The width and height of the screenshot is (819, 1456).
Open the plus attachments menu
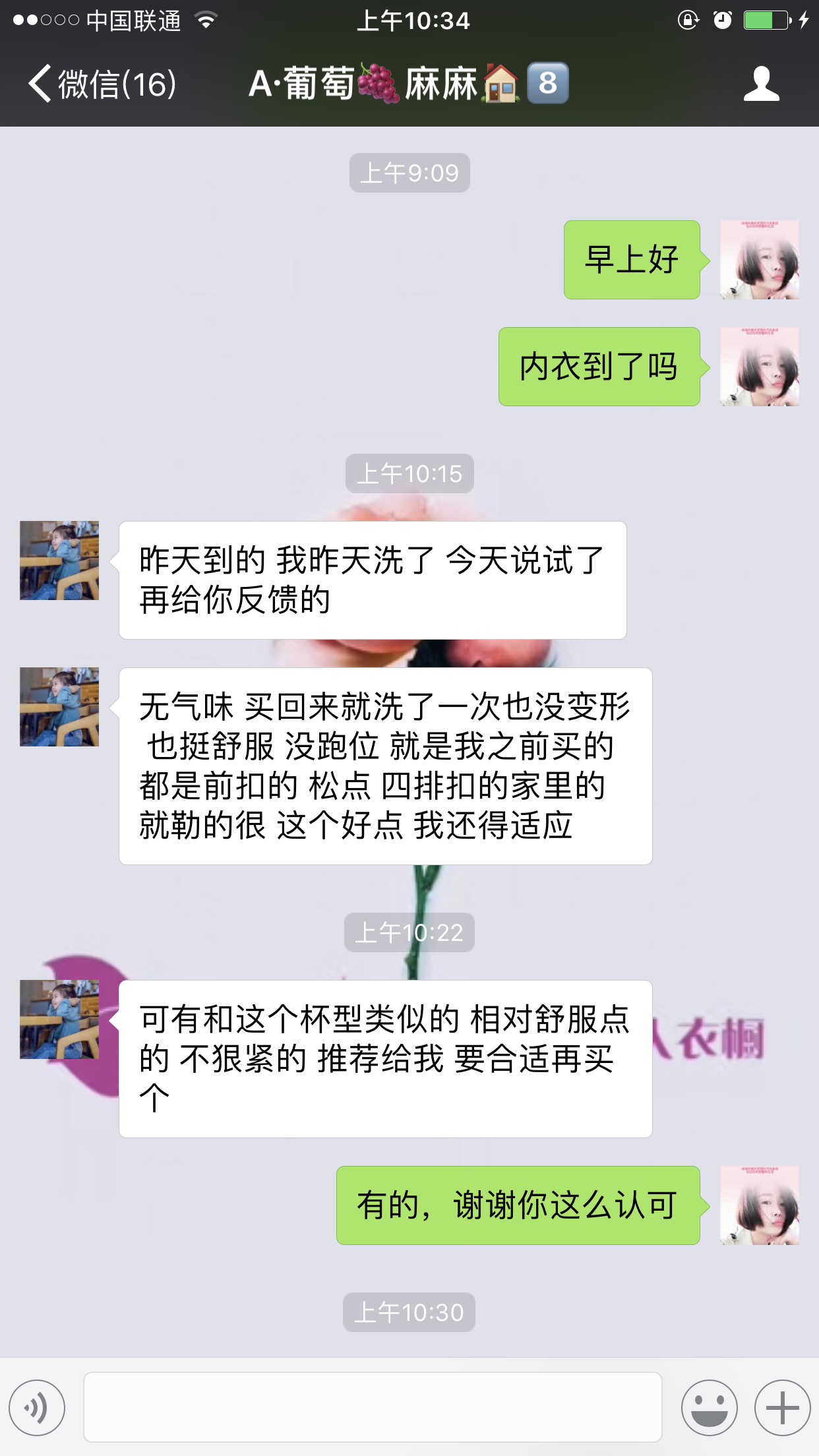tap(782, 1408)
